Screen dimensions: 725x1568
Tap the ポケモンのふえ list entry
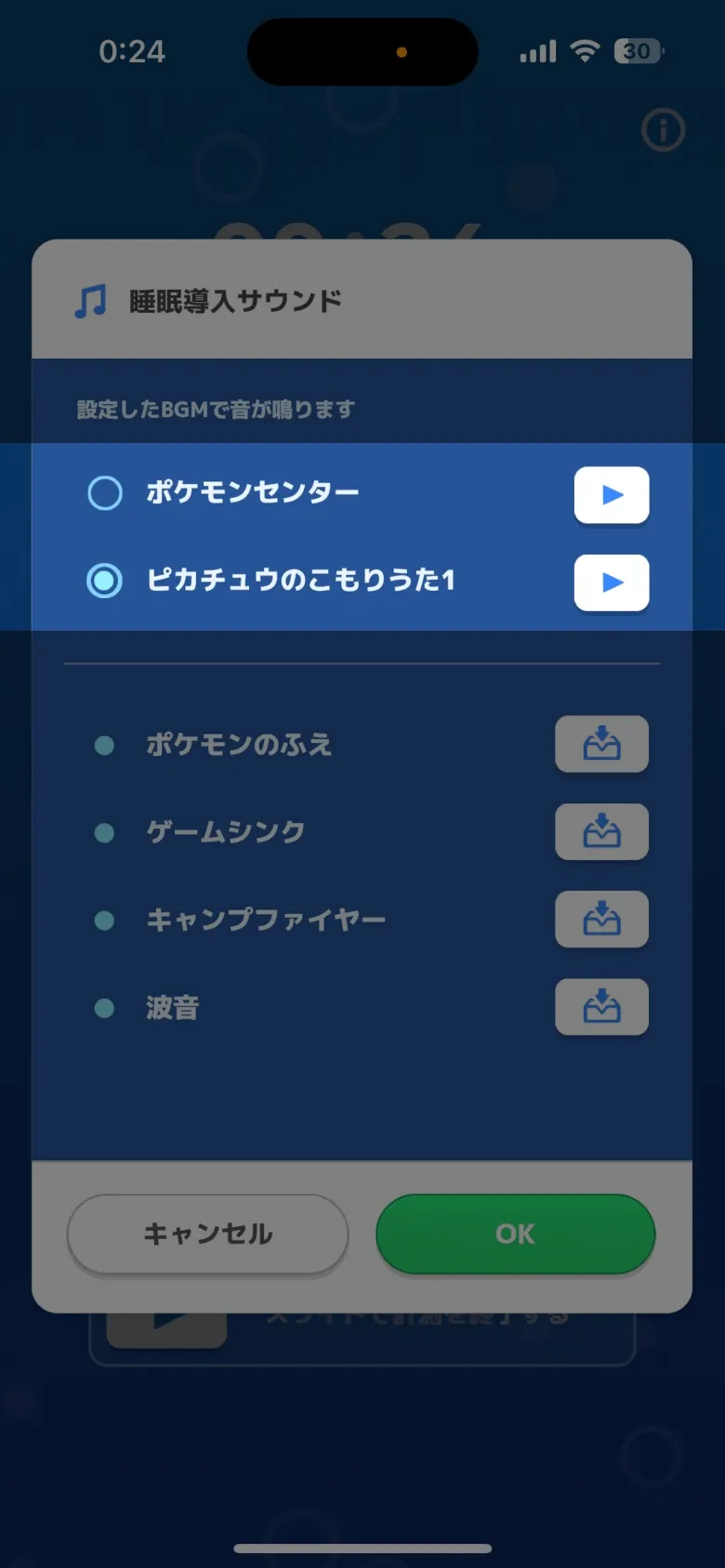pos(237,744)
